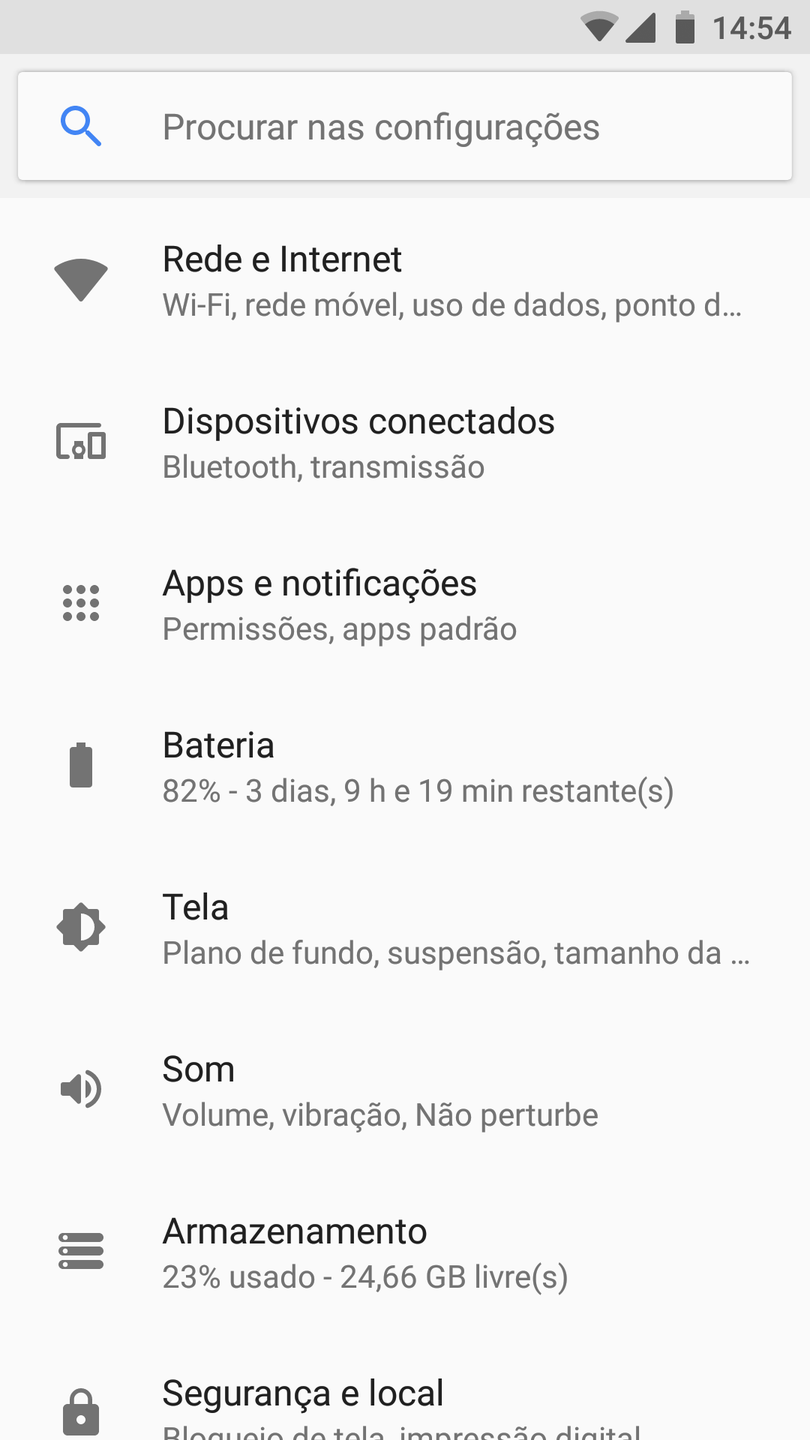Open the Tela display settings
This screenshot has width=810, height=1440.
[404, 929]
